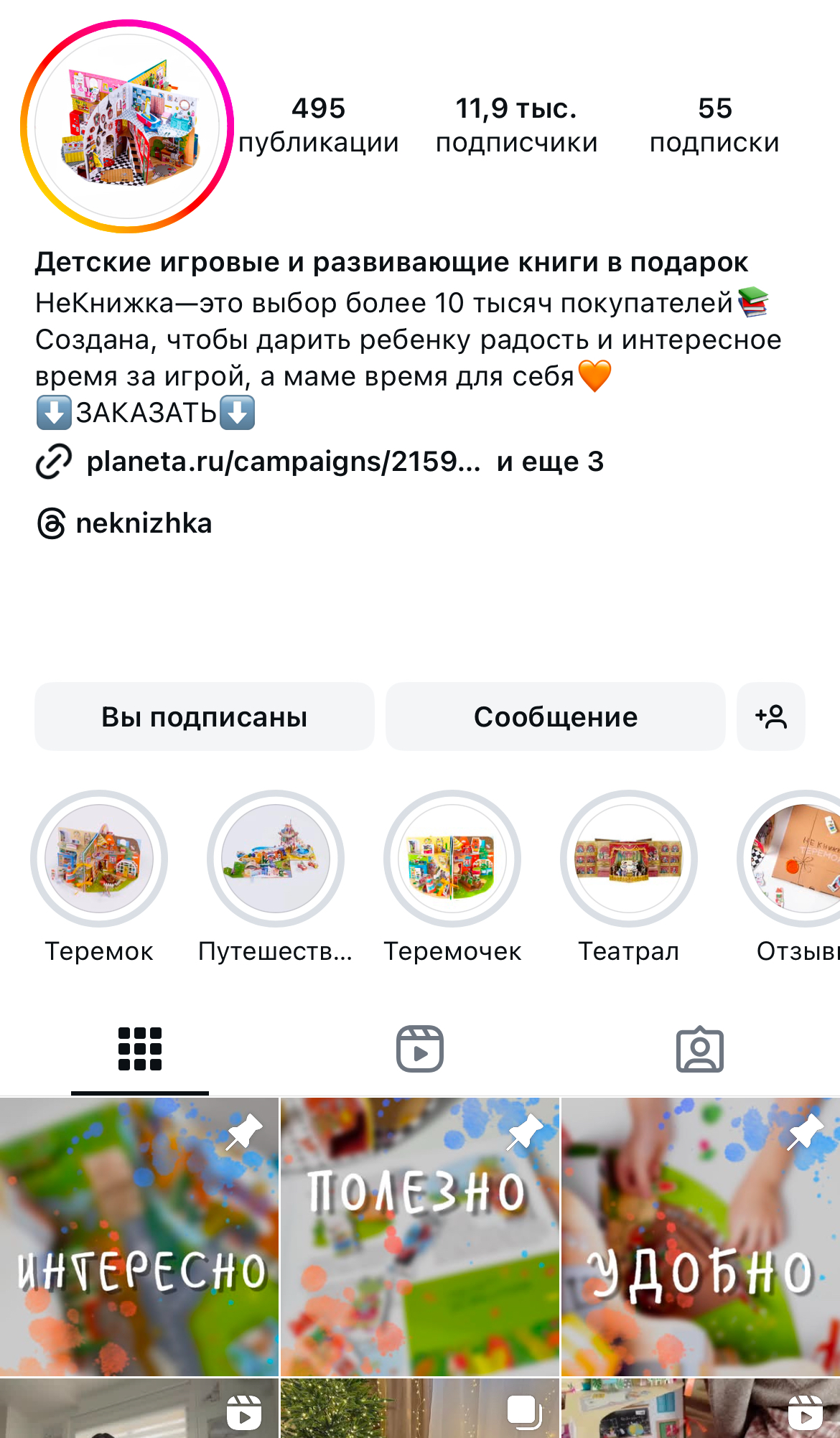Open the profile picture story
Screen dimensions: 840x1438
point(127,126)
